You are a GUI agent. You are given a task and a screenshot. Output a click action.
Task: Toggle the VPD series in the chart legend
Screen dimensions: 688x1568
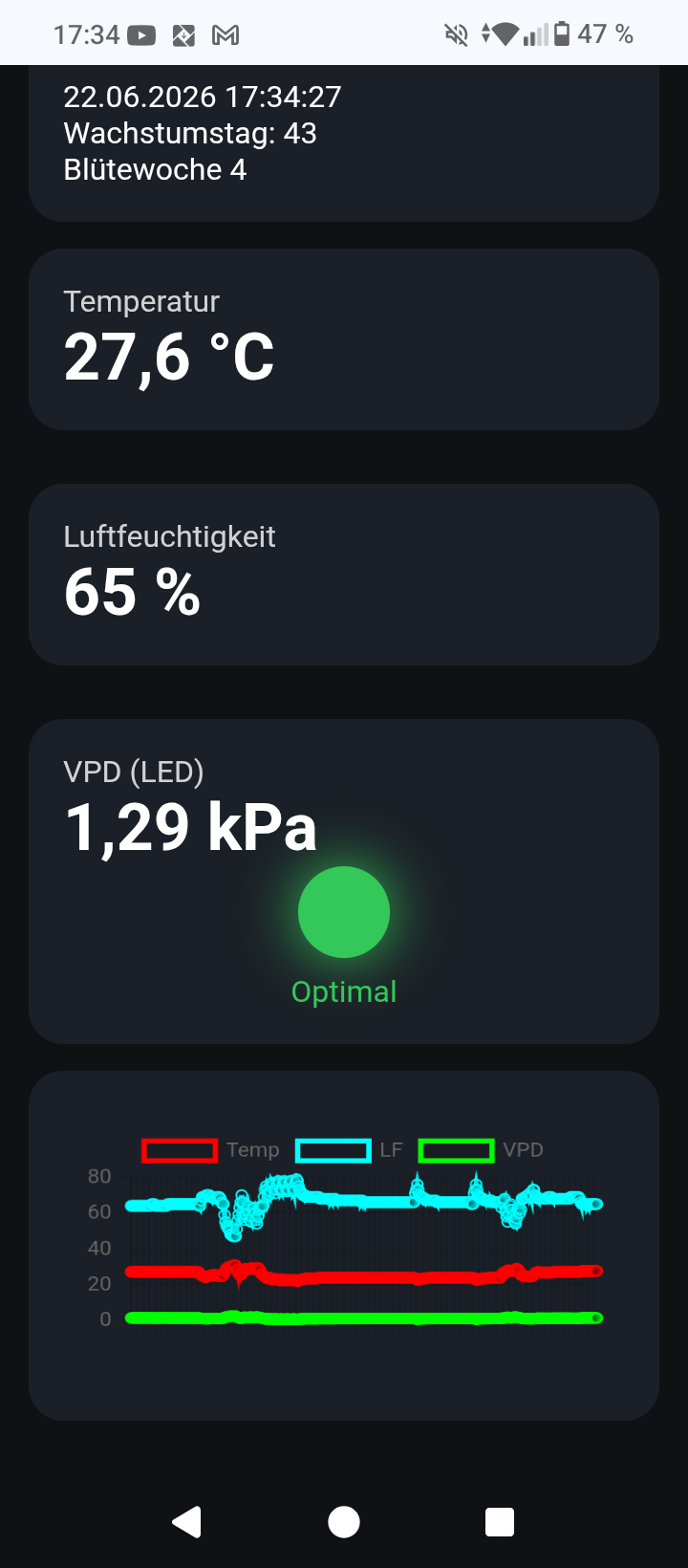481,1150
